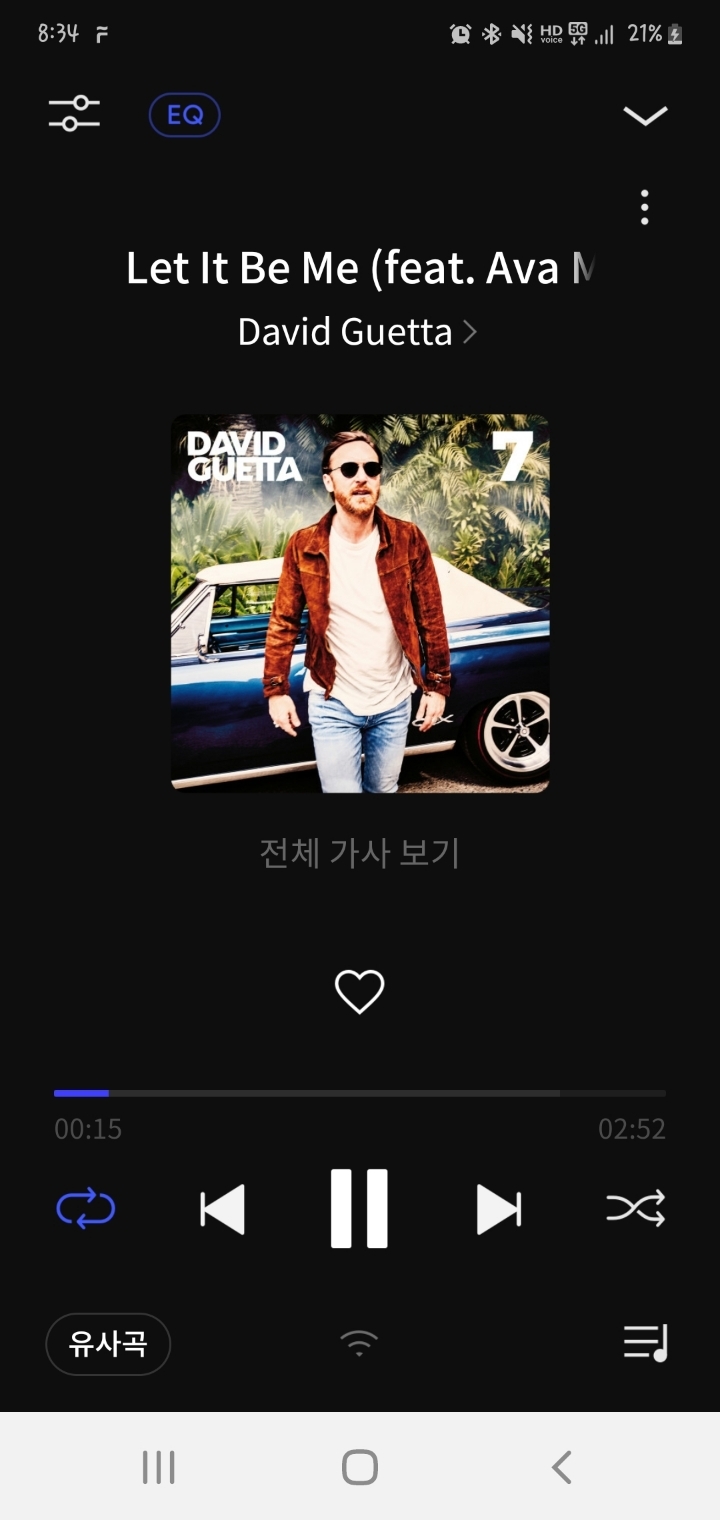Toggle the repeat mode
This screenshot has width=720, height=1520.
click(86, 1209)
